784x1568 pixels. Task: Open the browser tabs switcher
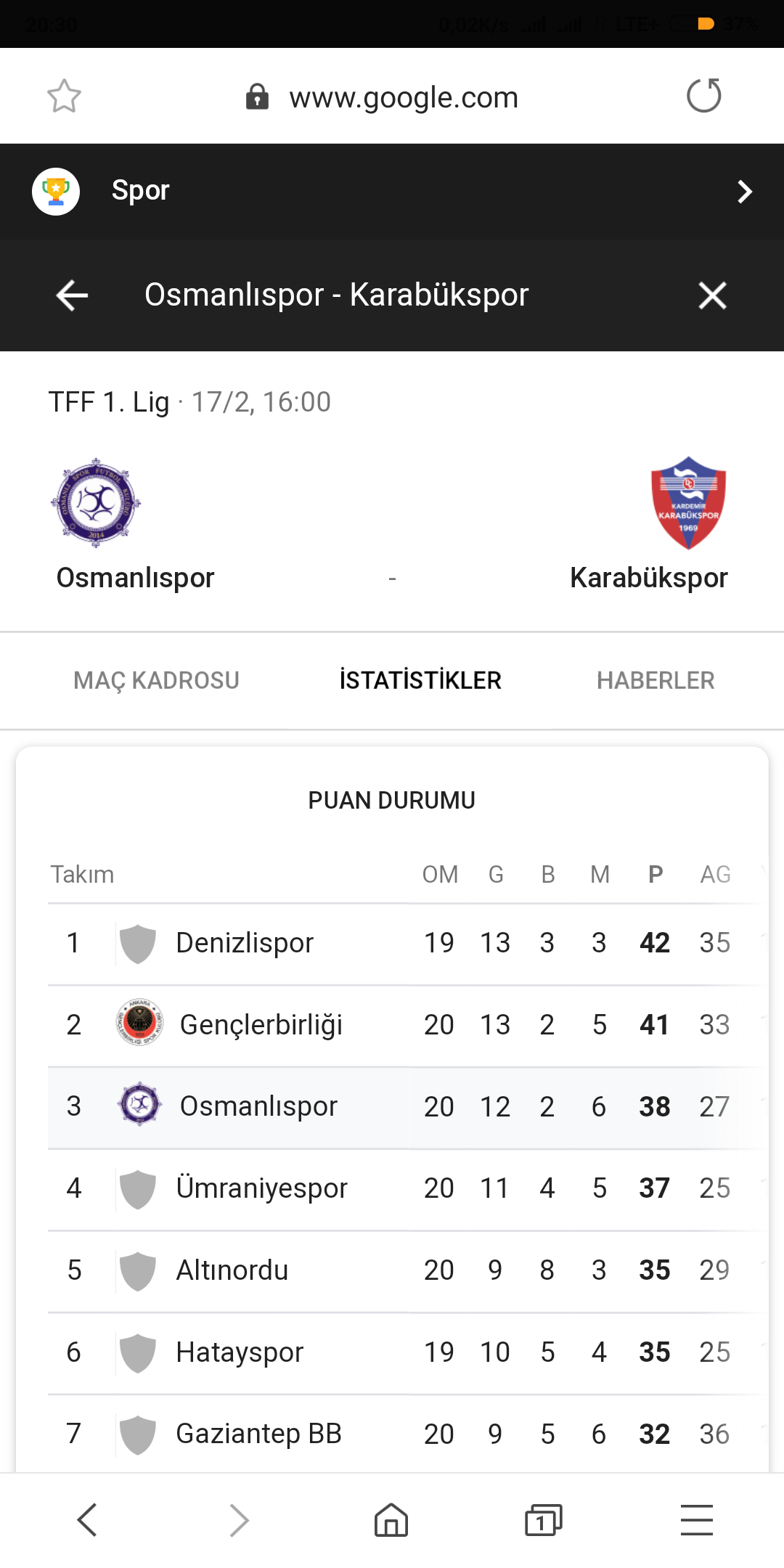(x=543, y=1520)
